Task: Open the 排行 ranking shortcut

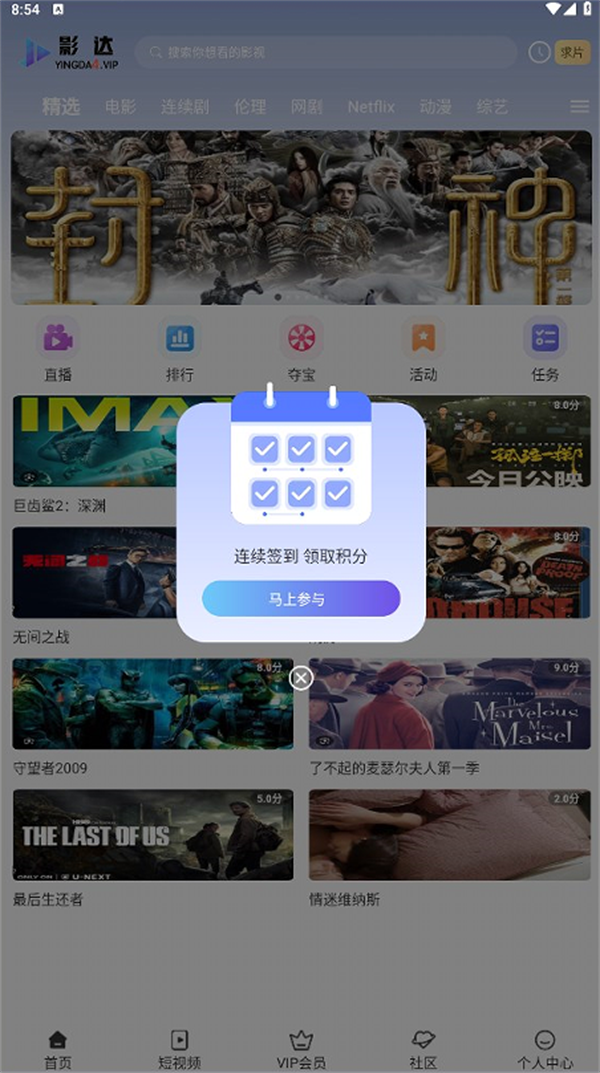Action: tap(180, 350)
